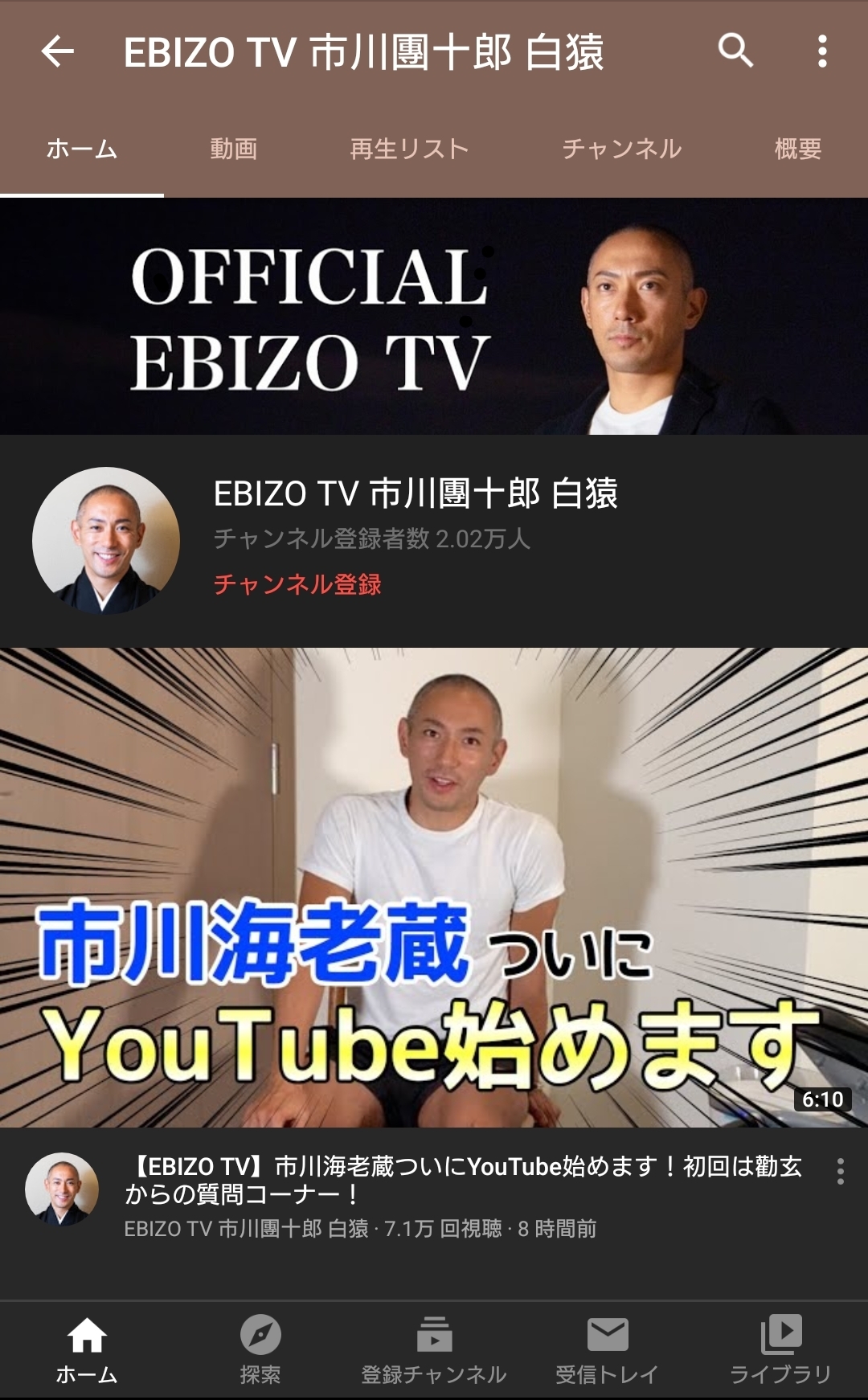Switch to the 再生リスト tab
Screen dimensions: 868x1400
[409, 149]
